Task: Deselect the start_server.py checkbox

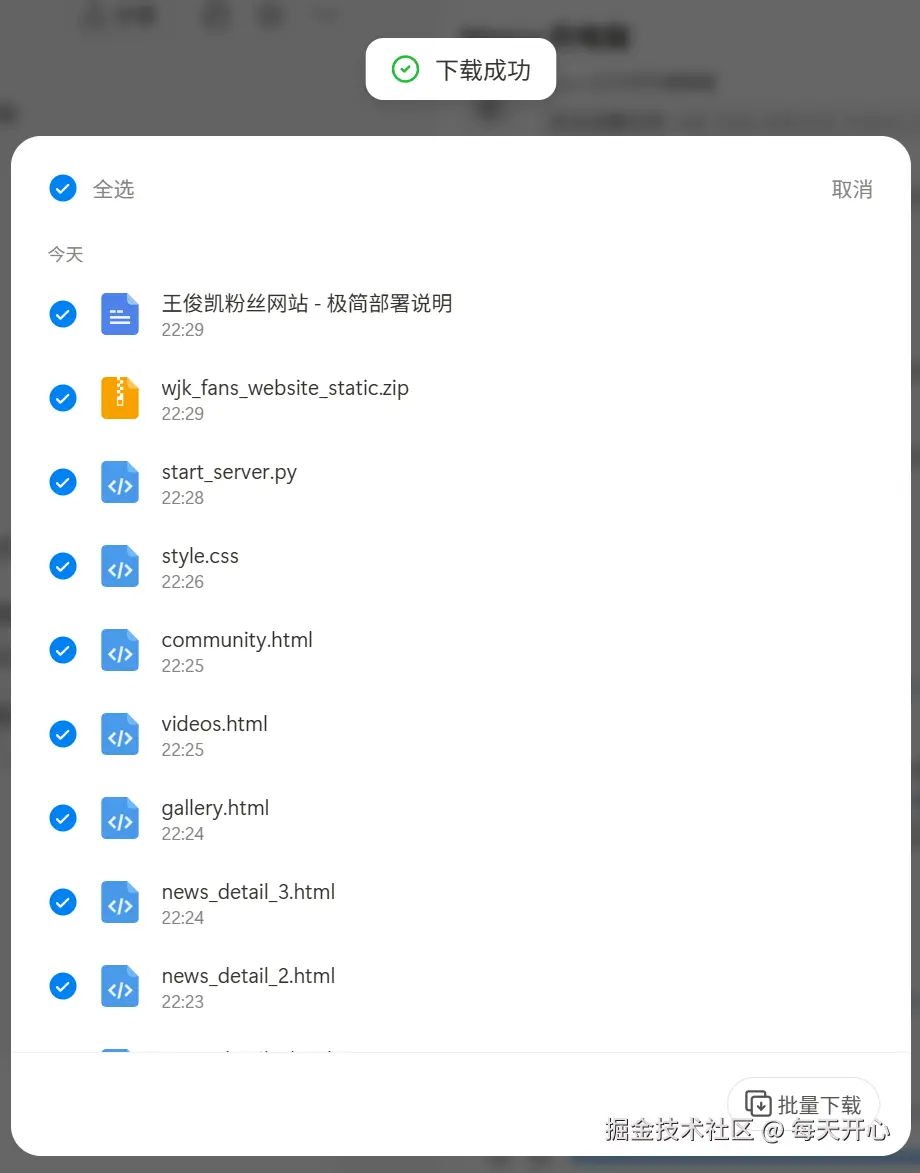Action: pos(63,482)
